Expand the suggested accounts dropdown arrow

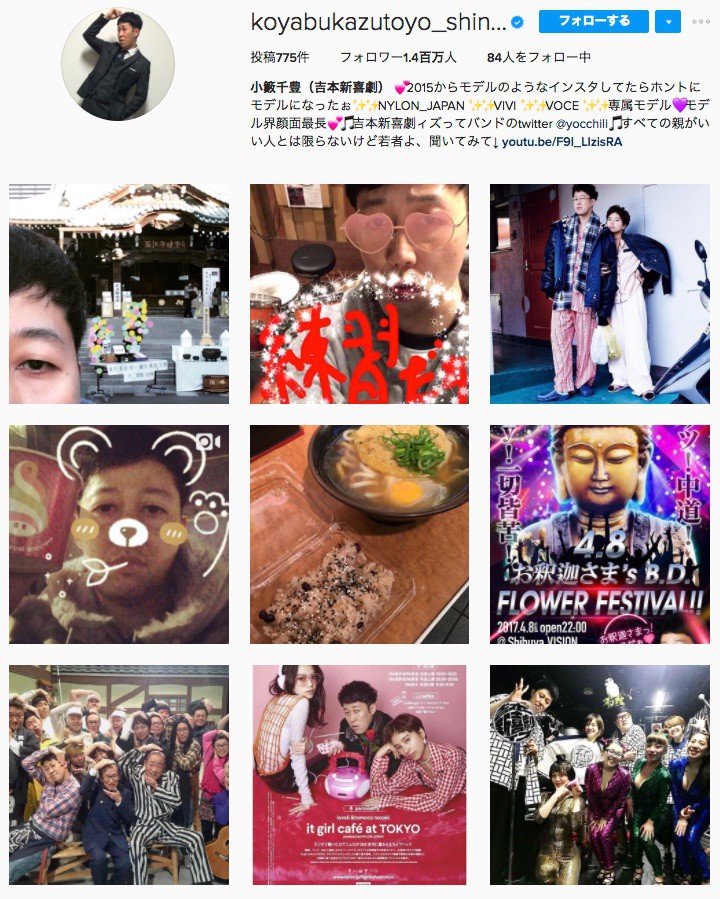pyautogui.click(x=669, y=21)
